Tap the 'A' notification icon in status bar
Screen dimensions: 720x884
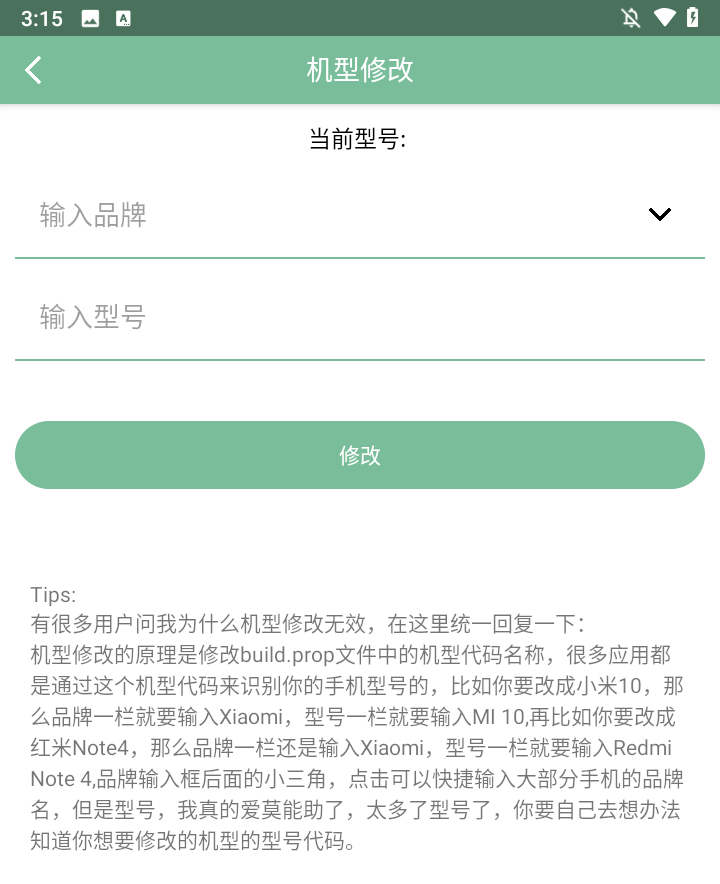(x=123, y=17)
